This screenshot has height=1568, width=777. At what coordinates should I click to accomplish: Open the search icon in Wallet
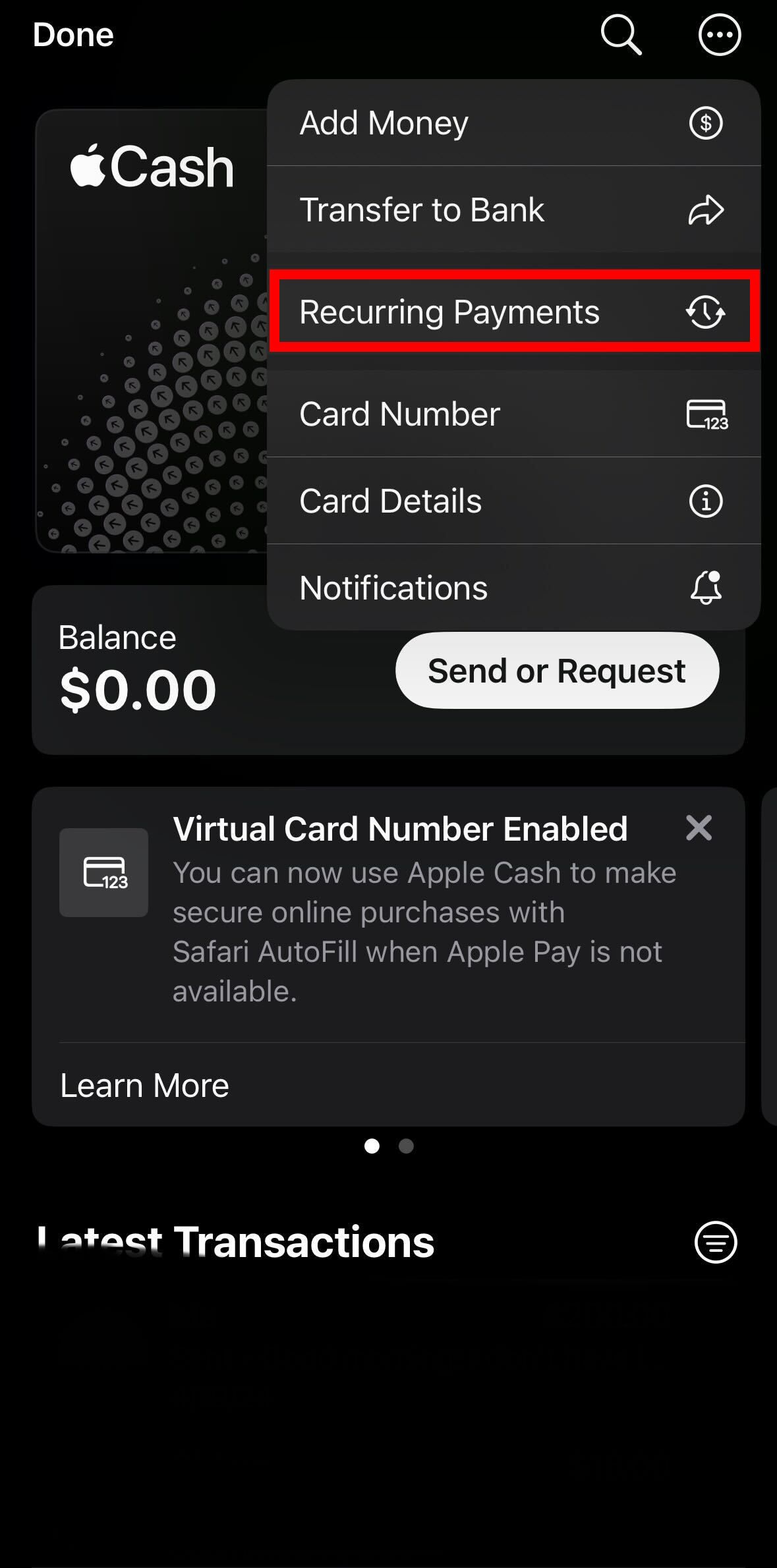coord(620,35)
